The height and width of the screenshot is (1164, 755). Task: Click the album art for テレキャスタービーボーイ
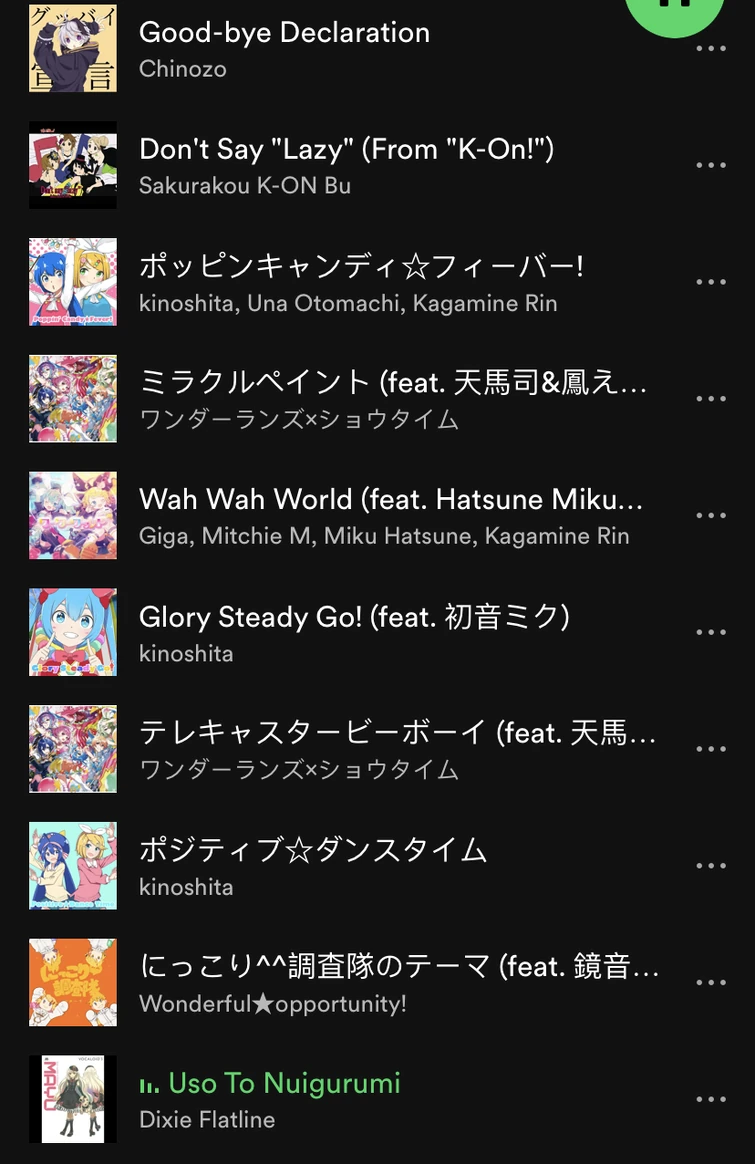click(72, 748)
